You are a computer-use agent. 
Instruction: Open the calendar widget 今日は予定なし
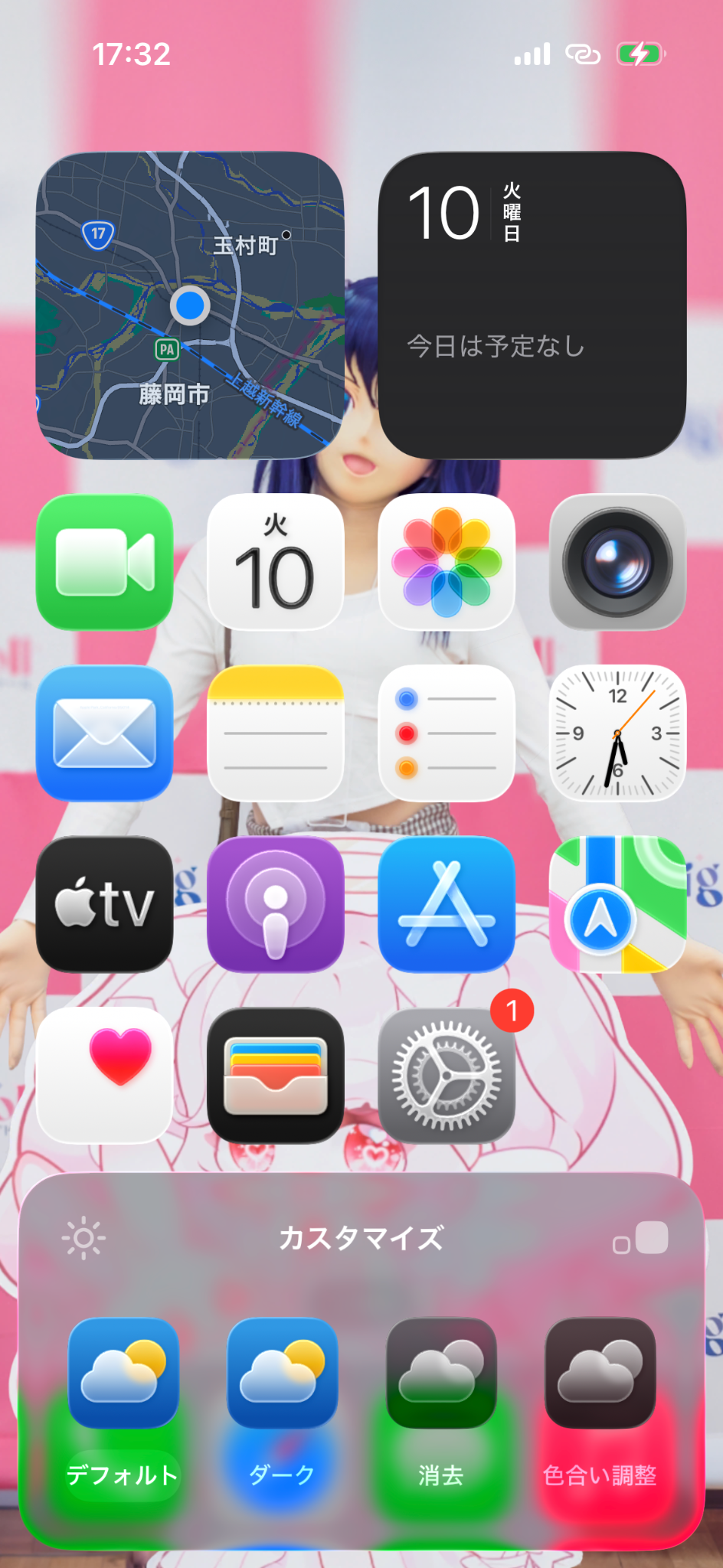pos(532,305)
